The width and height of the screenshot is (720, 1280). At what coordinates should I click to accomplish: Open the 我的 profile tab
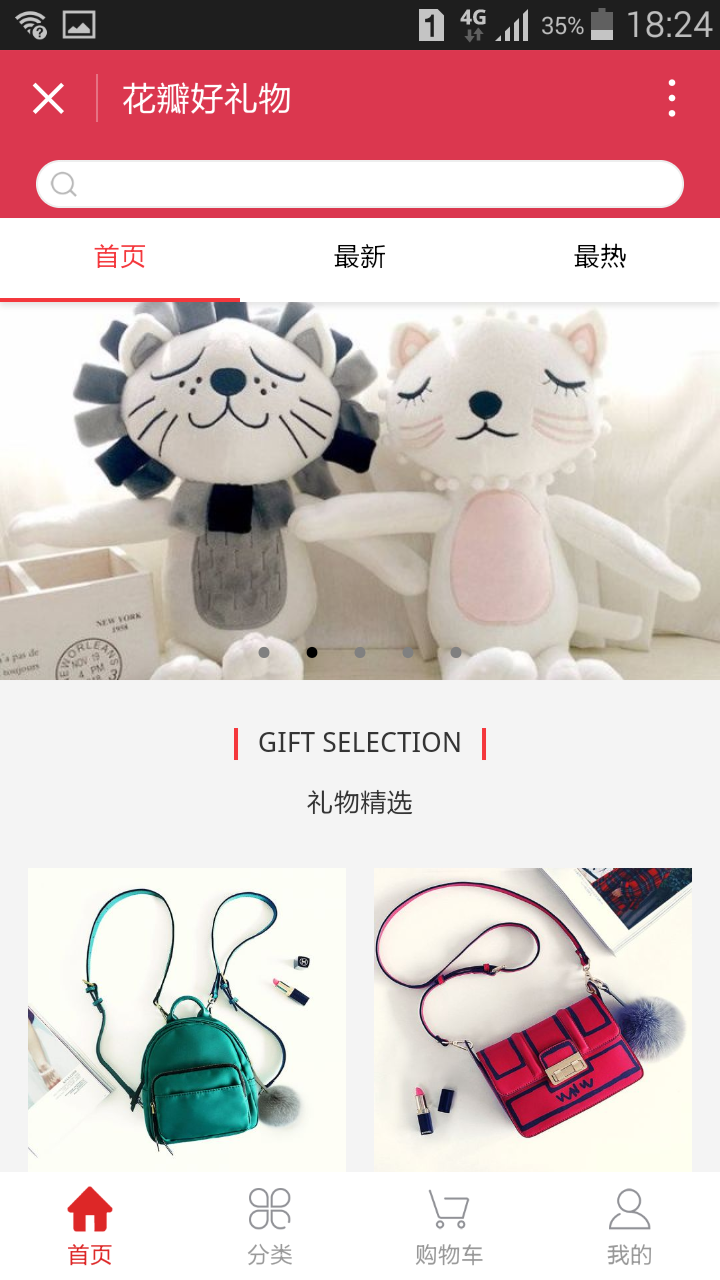pos(629,1226)
